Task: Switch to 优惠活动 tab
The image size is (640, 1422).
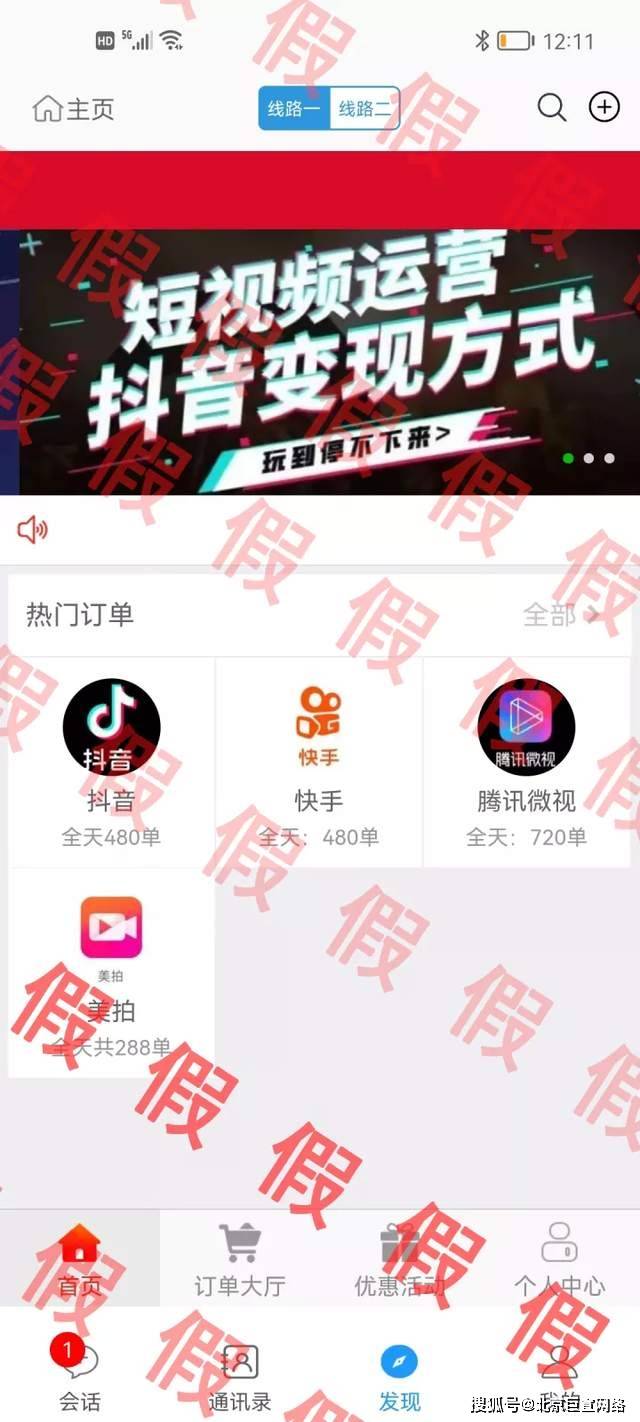Action: [x=400, y=1260]
